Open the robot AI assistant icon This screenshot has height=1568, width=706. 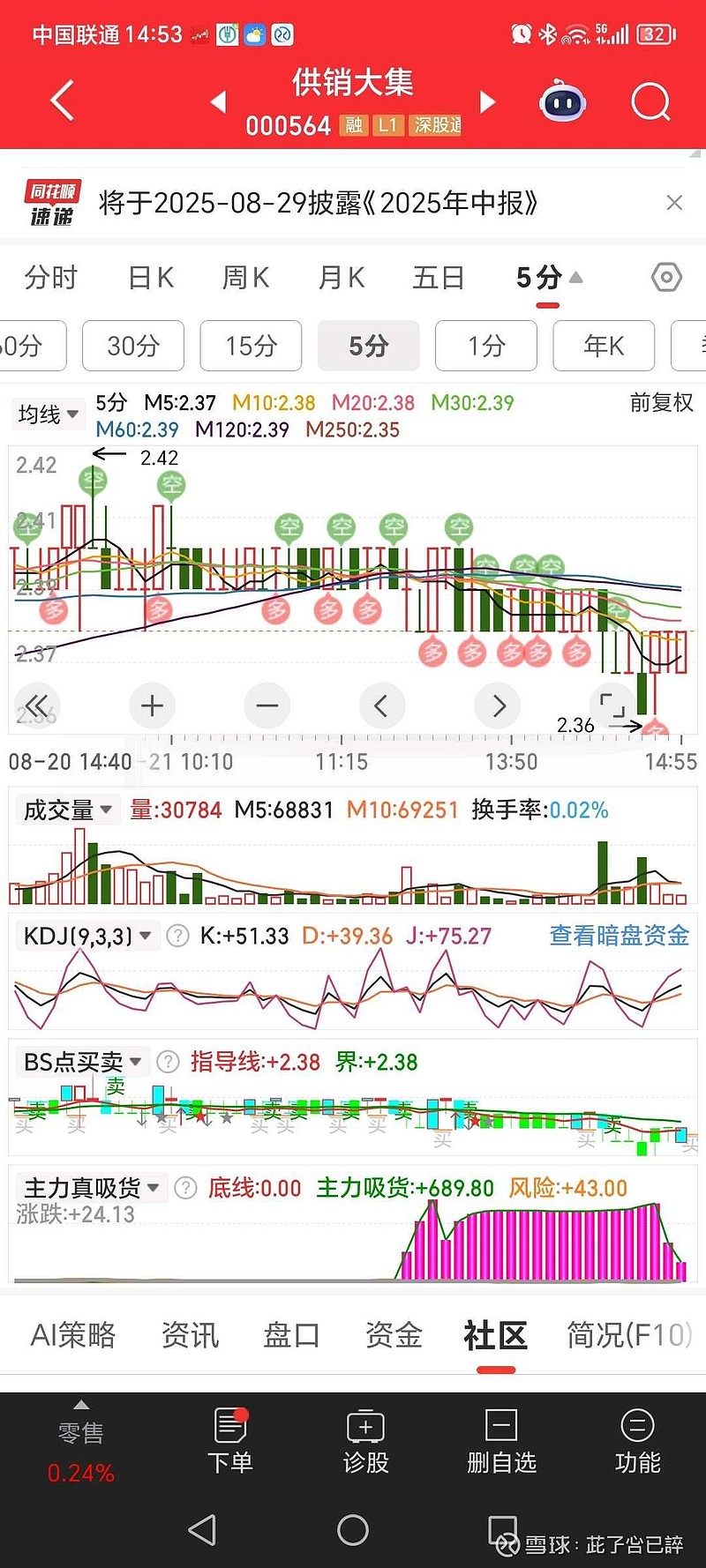pos(562,101)
